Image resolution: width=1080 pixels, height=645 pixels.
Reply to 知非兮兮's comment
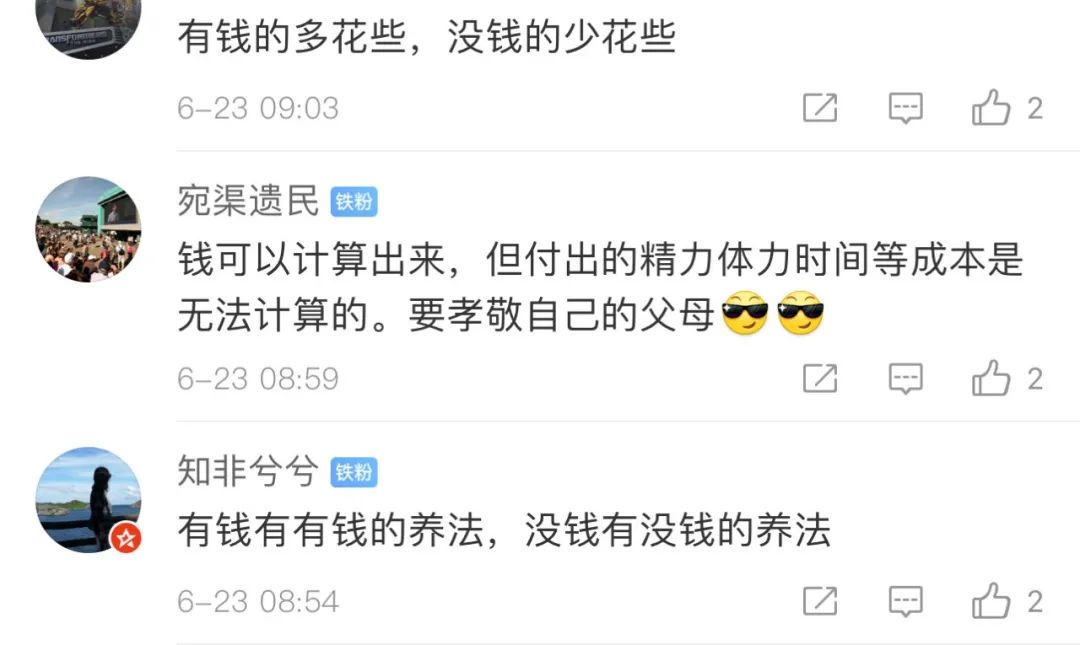tap(905, 602)
